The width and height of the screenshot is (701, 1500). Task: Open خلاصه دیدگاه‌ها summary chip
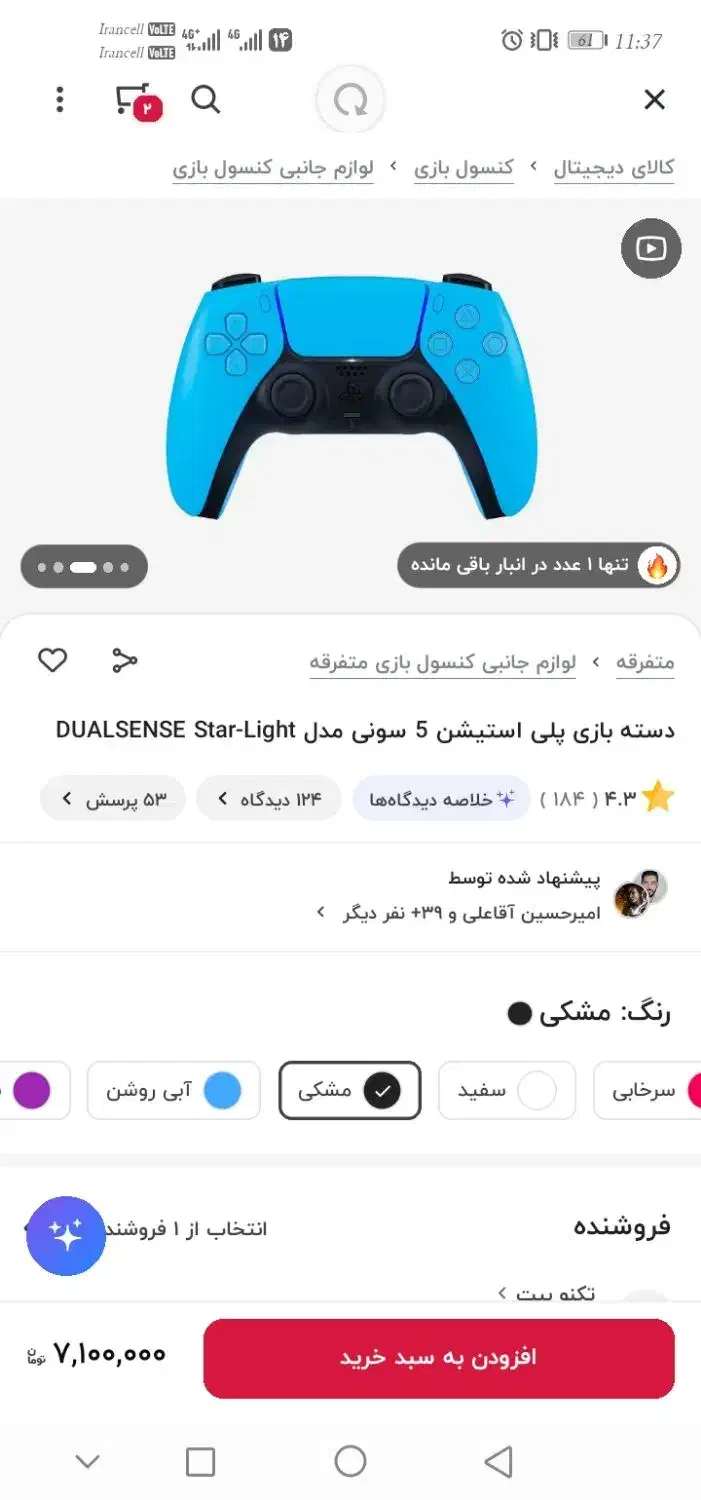(441, 799)
